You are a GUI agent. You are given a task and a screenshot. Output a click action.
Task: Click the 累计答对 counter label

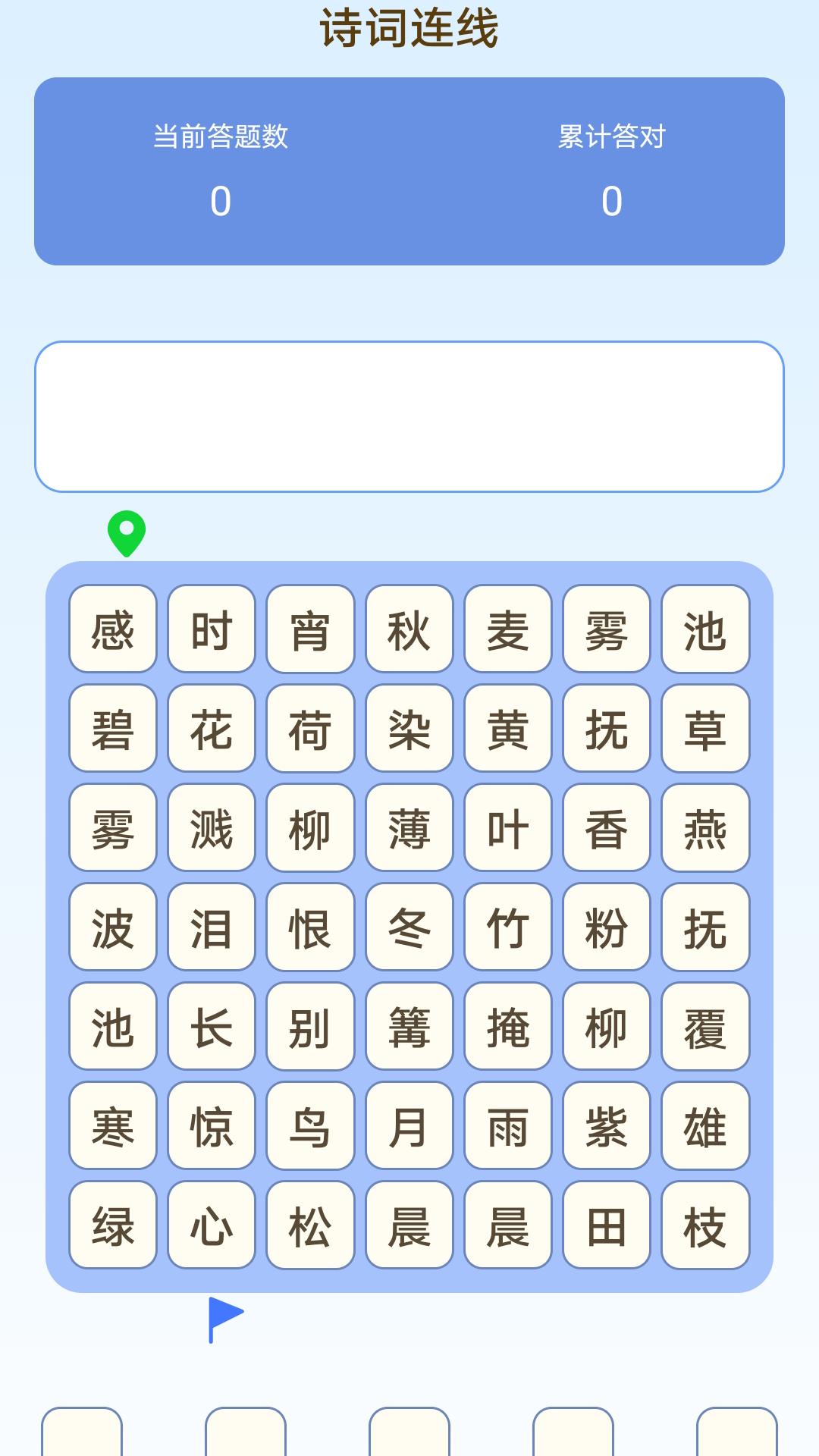pyautogui.click(x=611, y=139)
